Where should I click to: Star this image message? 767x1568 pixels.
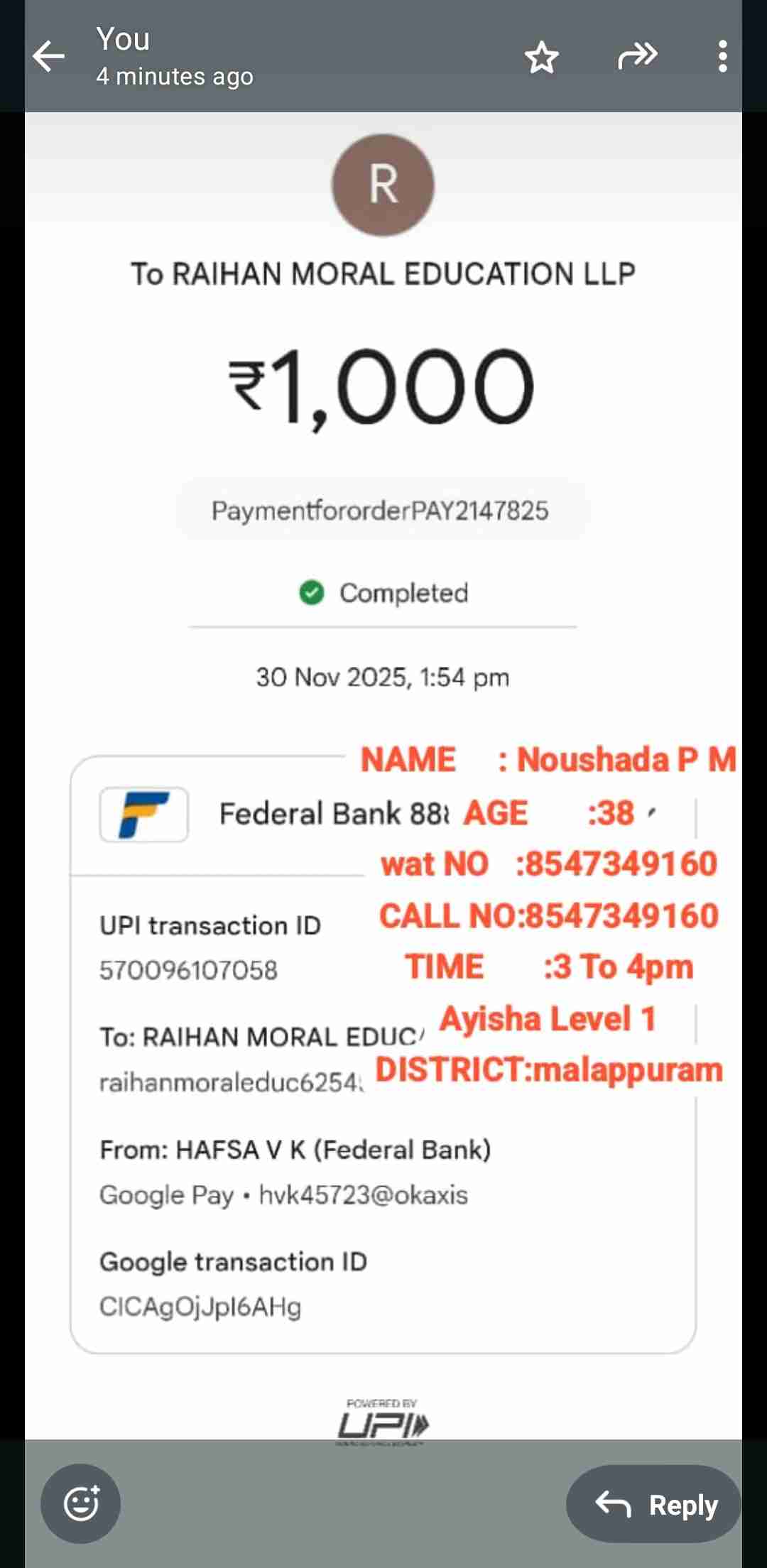click(x=542, y=57)
